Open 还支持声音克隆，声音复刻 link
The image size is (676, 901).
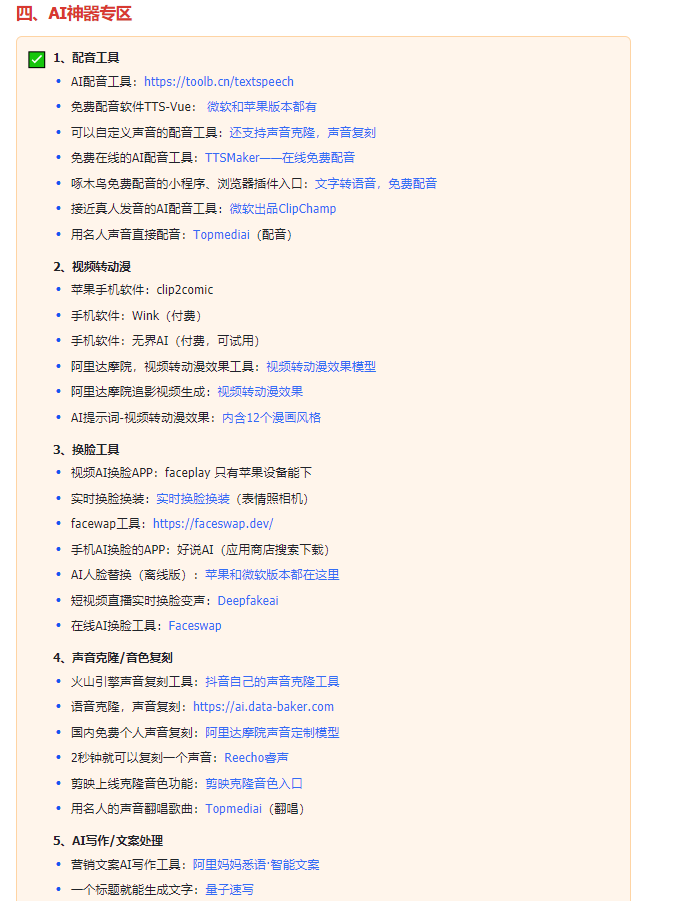coord(302,132)
